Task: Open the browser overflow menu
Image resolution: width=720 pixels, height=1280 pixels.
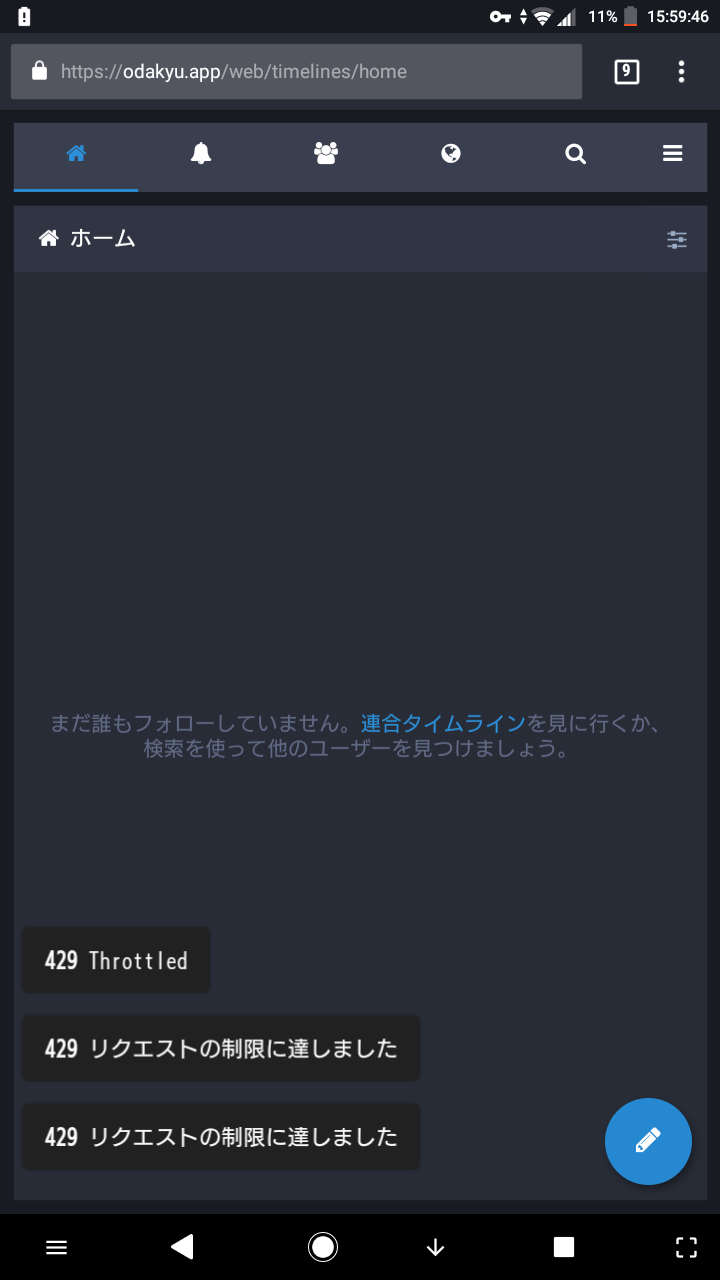Action: (681, 72)
